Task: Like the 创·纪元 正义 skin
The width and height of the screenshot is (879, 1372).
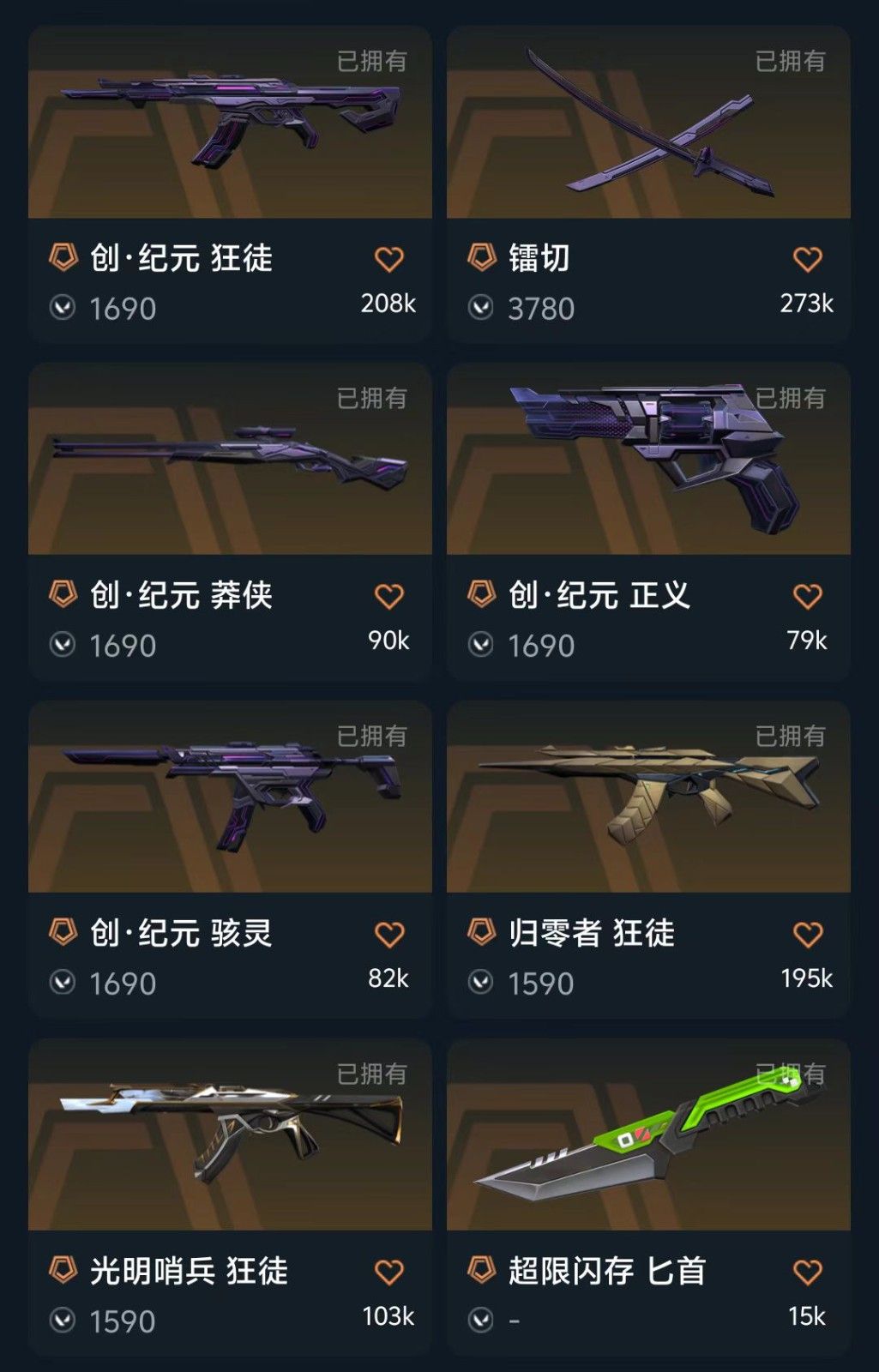Action: pos(808,596)
